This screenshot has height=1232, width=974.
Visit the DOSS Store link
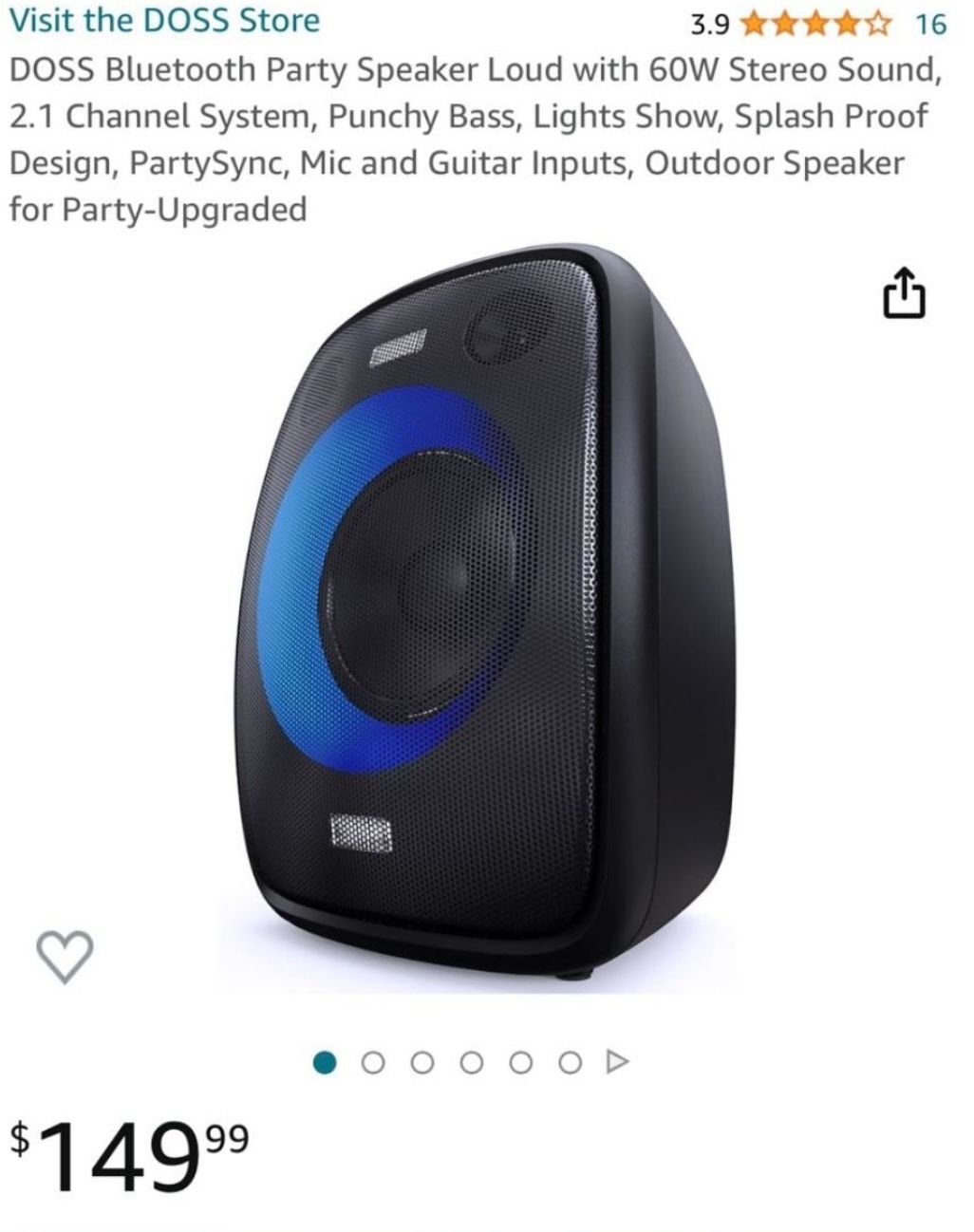point(164,21)
